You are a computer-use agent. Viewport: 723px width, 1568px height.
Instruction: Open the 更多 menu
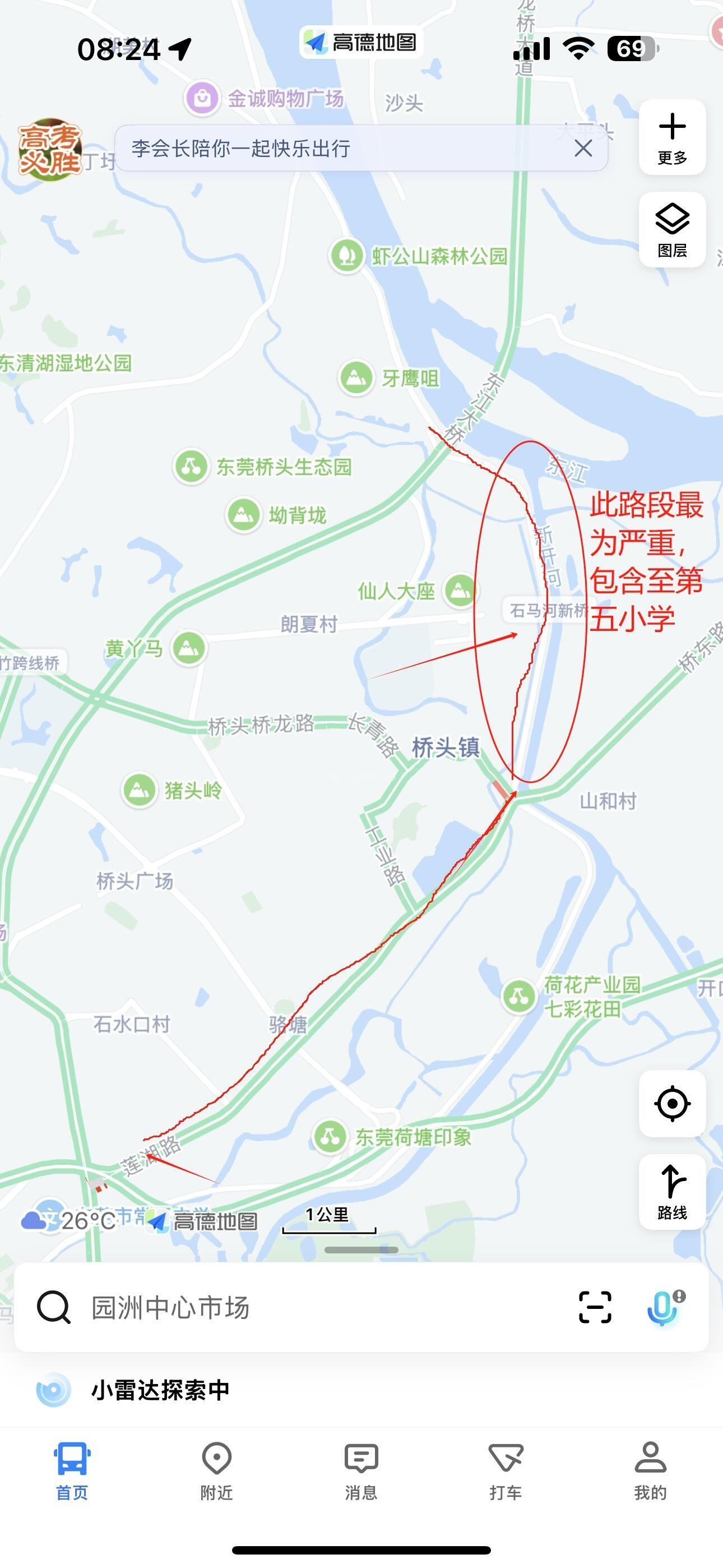pos(672,137)
